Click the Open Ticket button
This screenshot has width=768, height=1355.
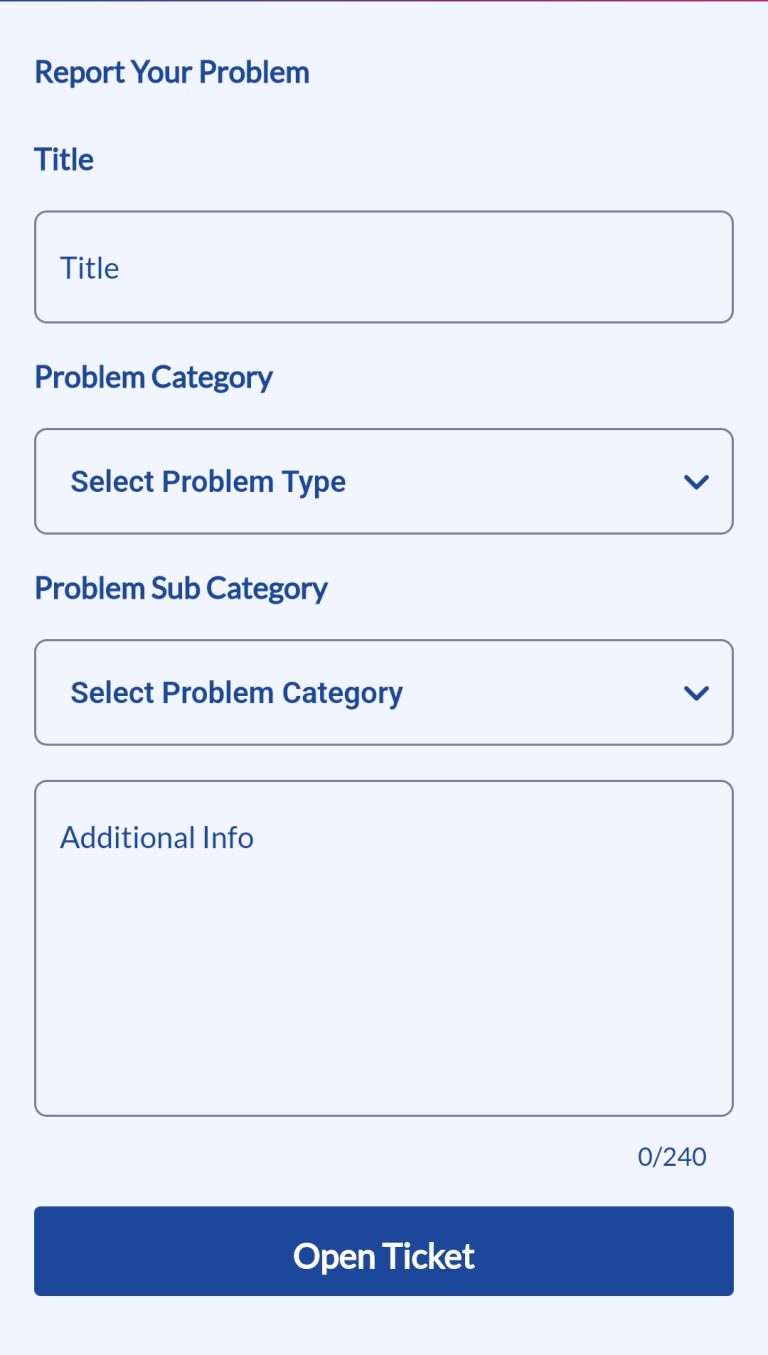(x=384, y=1251)
